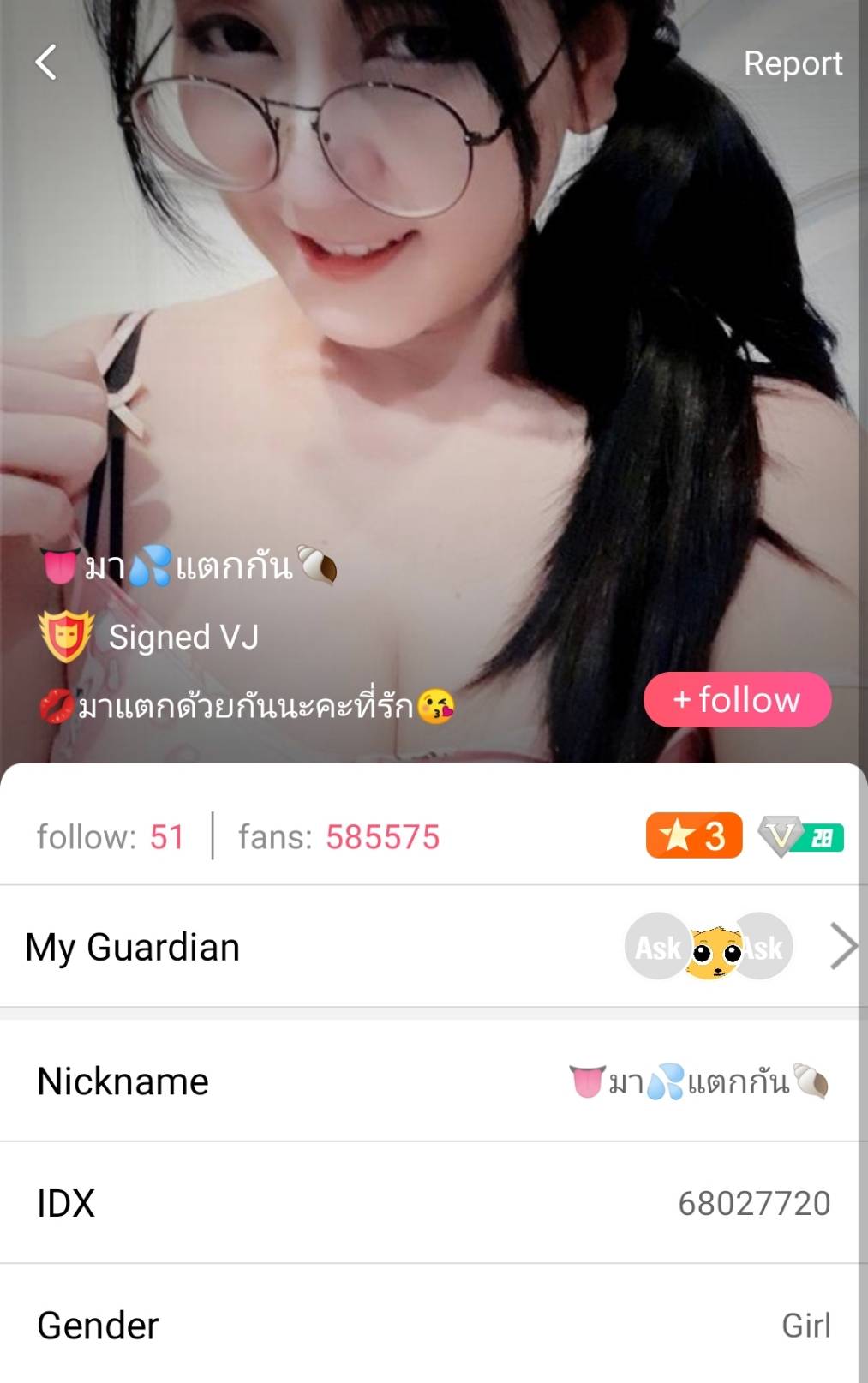View the following count list
The height and width of the screenshot is (1383, 868).
click(111, 837)
